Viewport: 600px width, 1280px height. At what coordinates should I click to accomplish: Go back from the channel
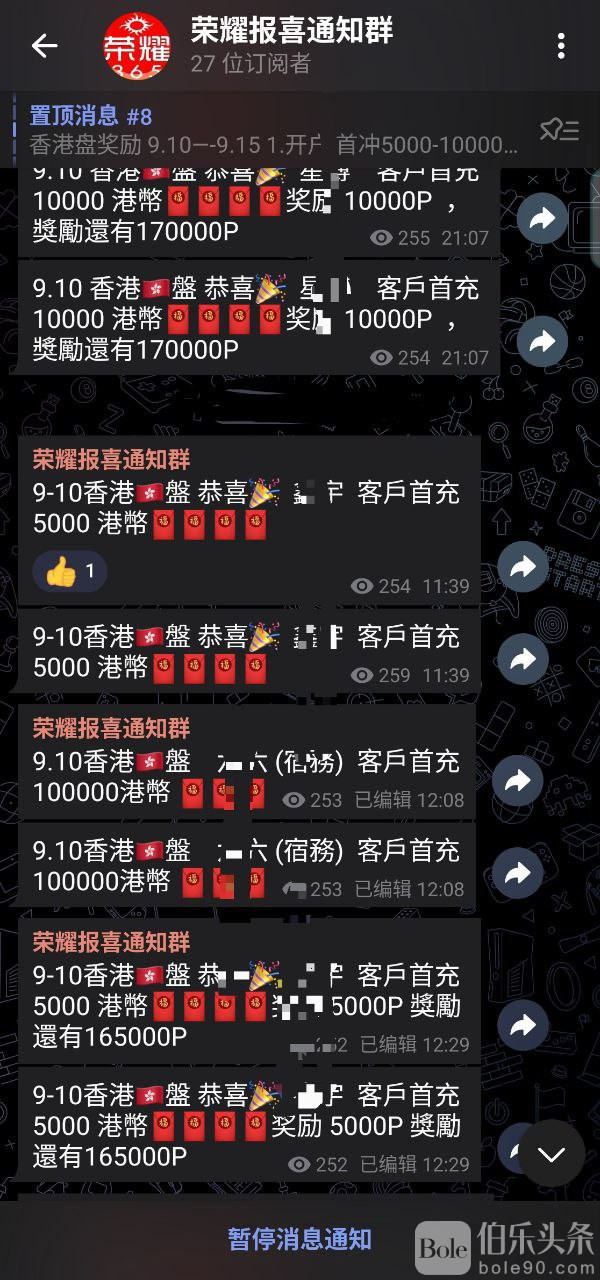pyautogui.click(x=44, y=46)
